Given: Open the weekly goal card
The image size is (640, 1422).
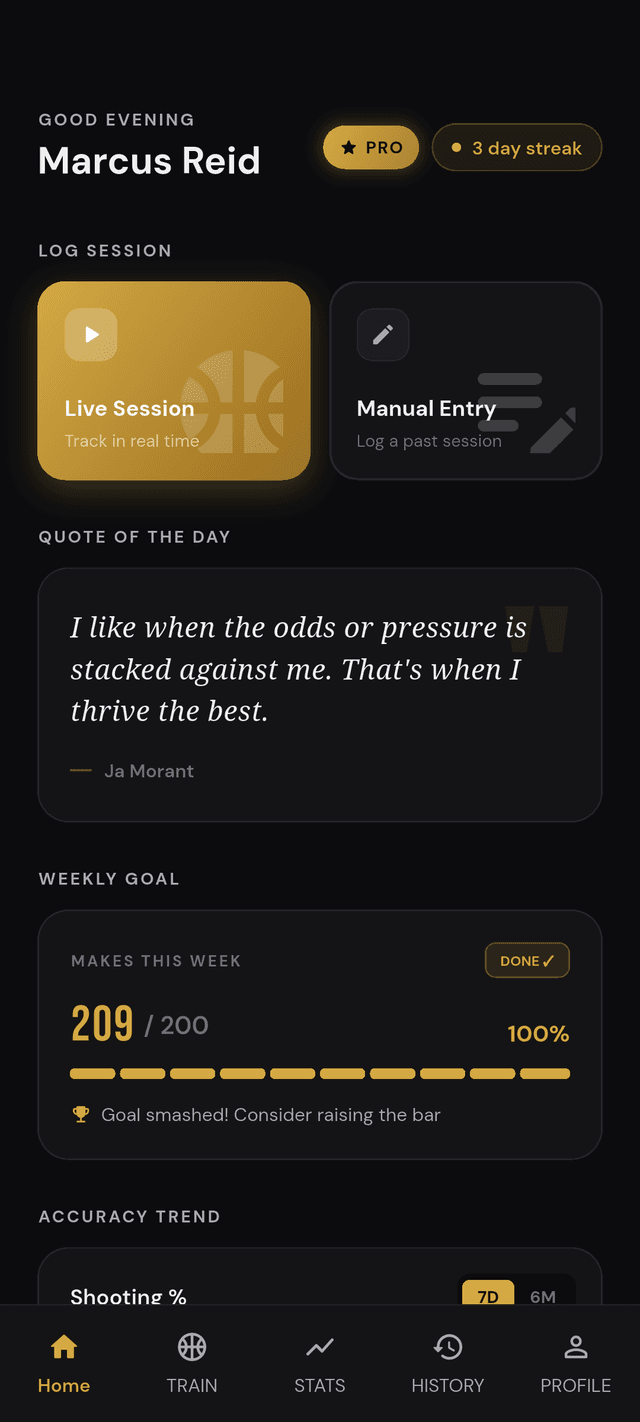Looking at the screenshot, I should coord(320,1035).
